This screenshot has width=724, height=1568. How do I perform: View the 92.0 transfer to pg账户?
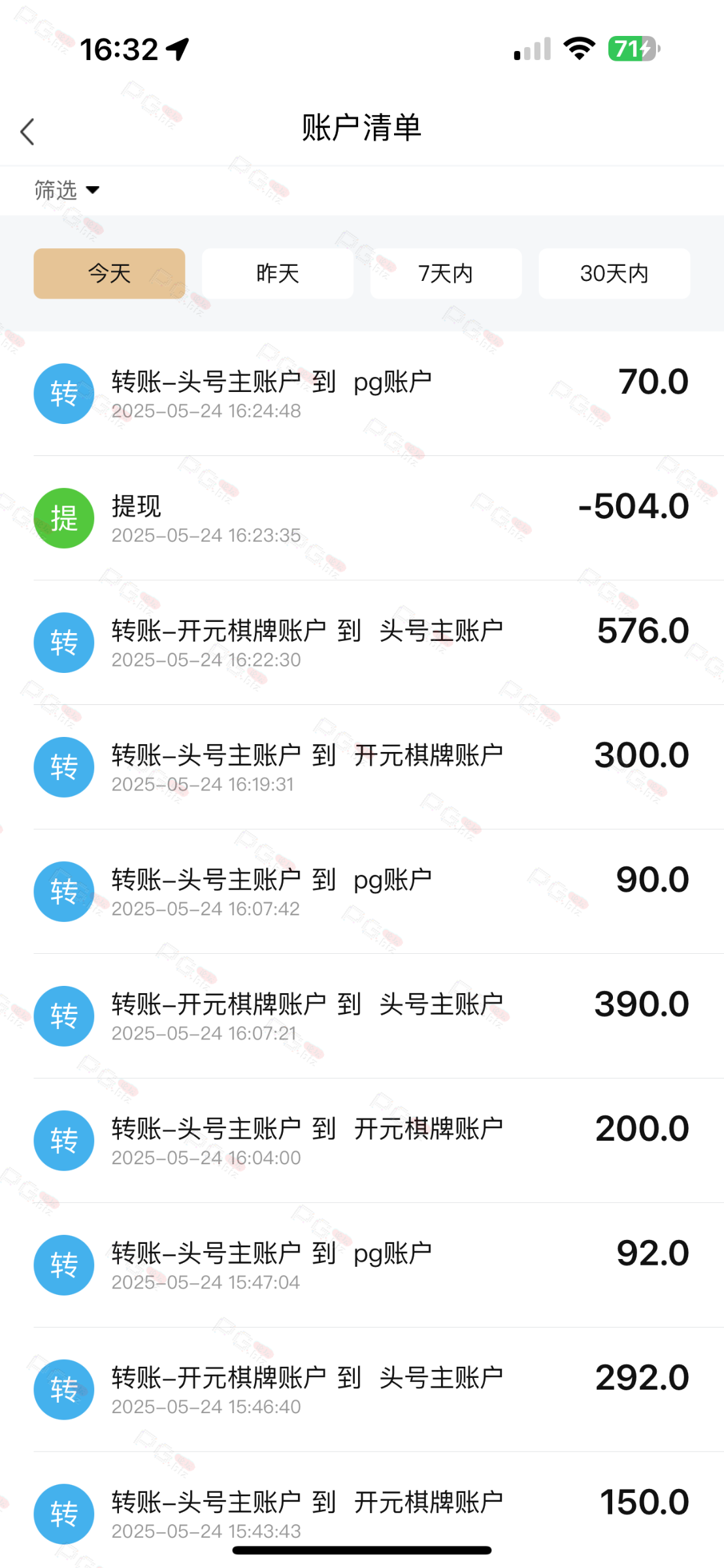tap(362, 1266)
